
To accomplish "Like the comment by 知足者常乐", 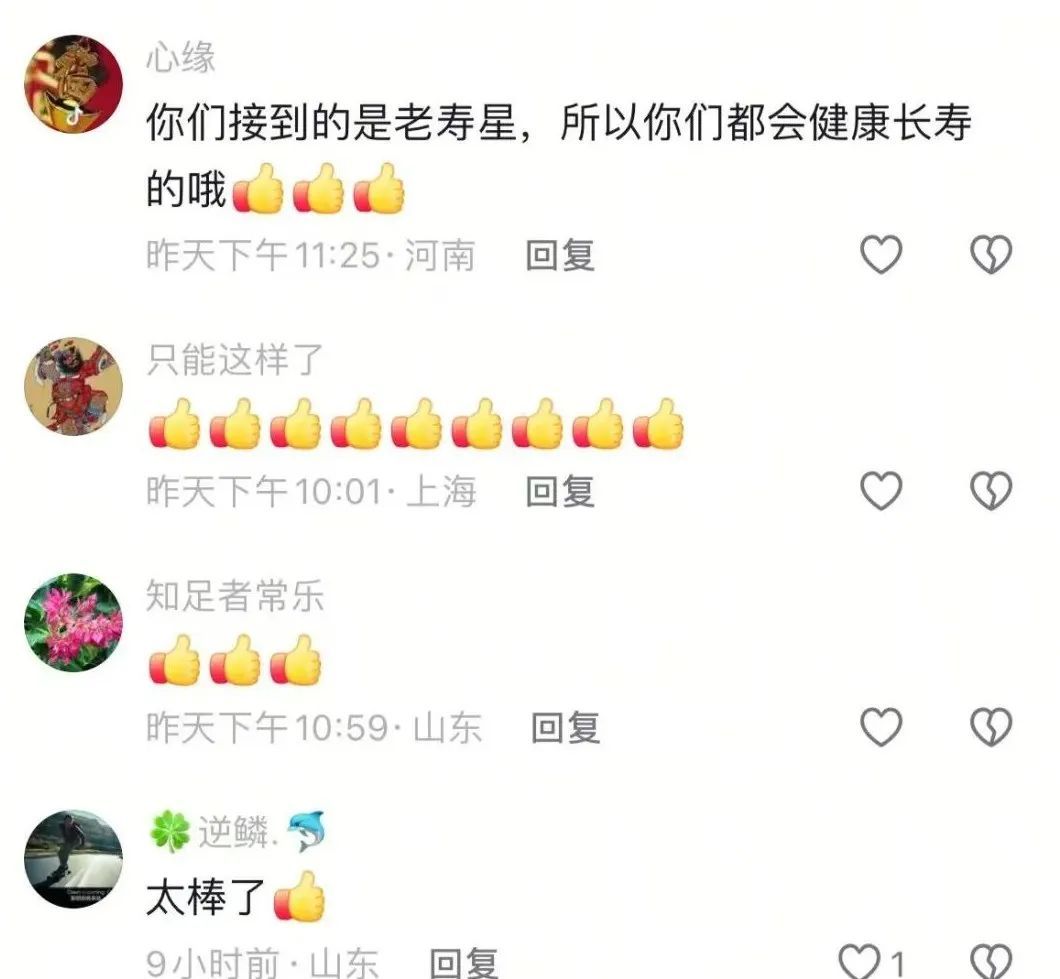I will [881, 727].
